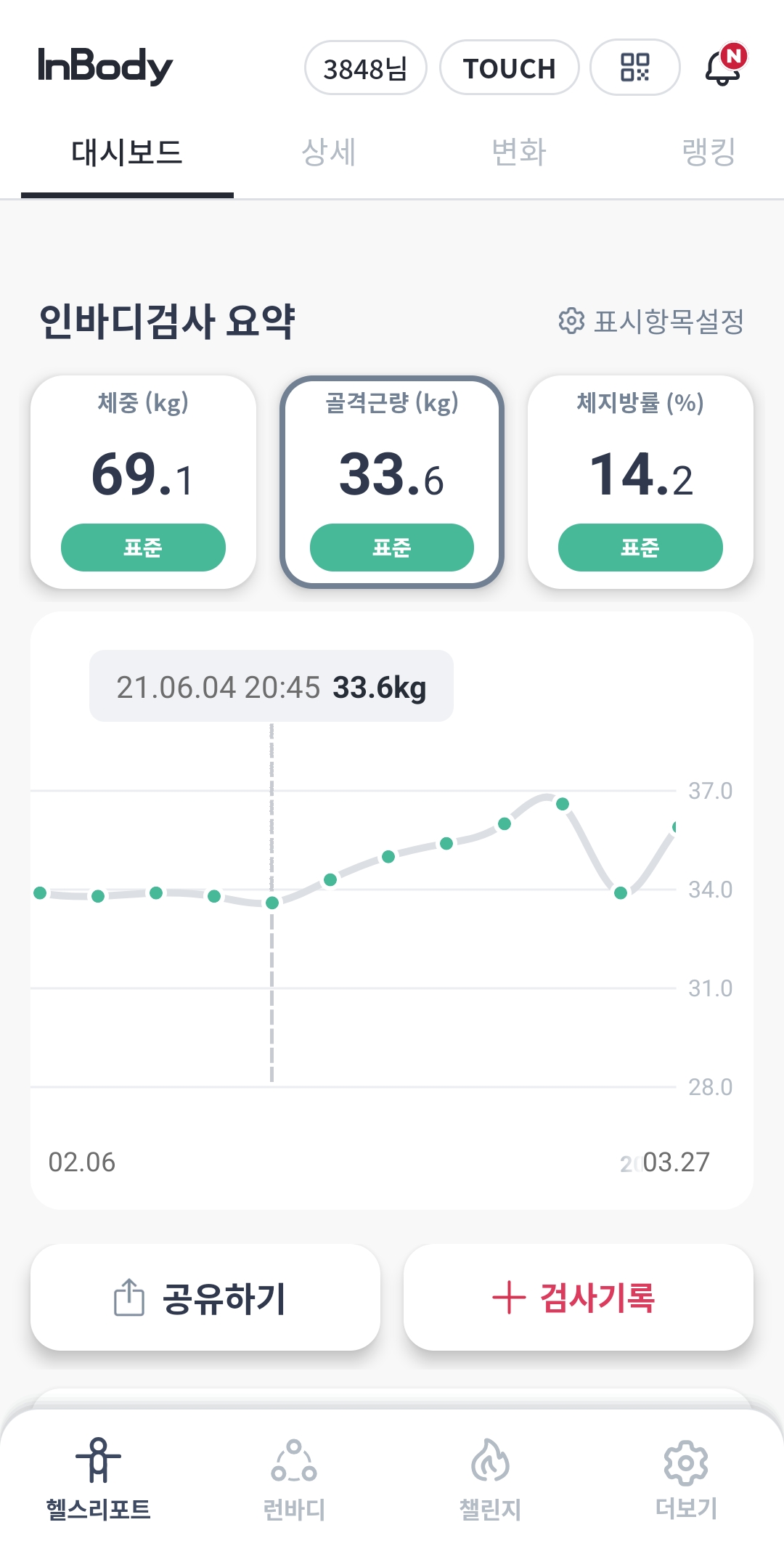This screenshot has width=784, height=1554.
Task: Select the 체중 (kg) card
Action: (x=143, y=481)
